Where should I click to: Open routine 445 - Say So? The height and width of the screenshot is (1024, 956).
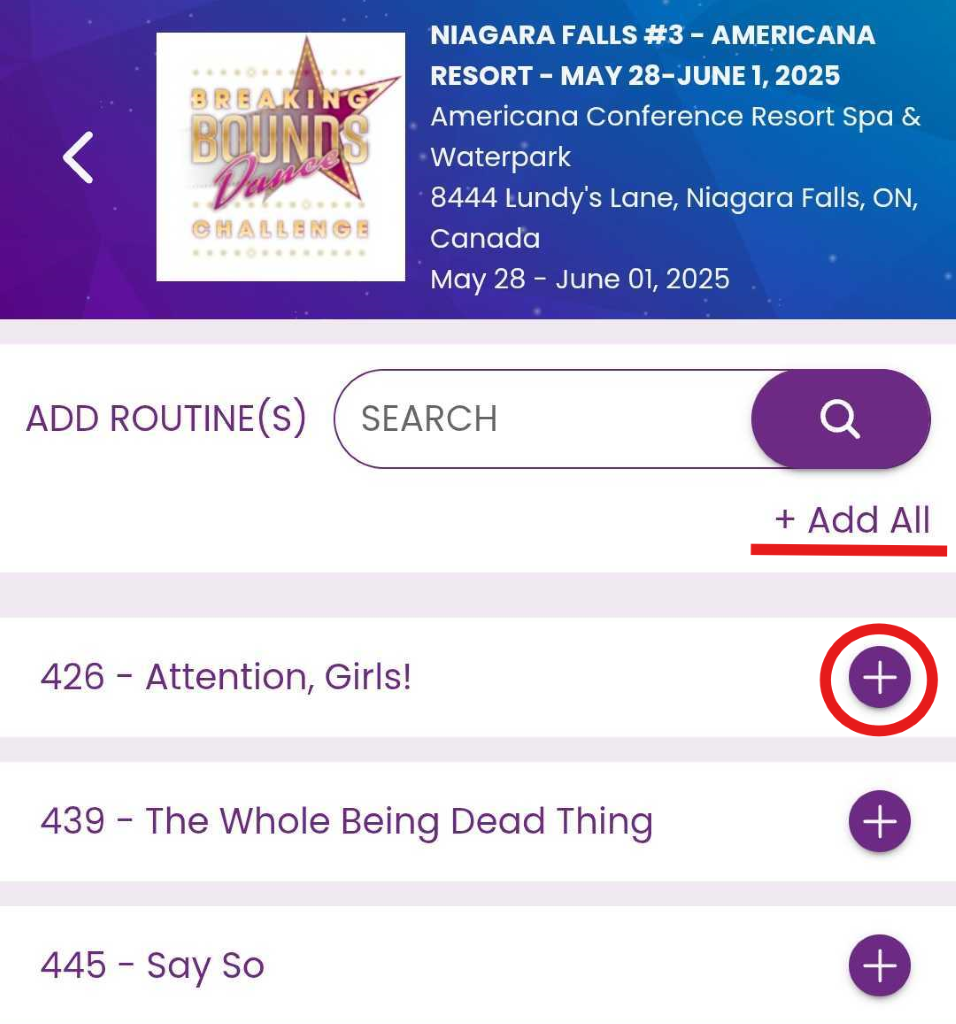point(152,965)
